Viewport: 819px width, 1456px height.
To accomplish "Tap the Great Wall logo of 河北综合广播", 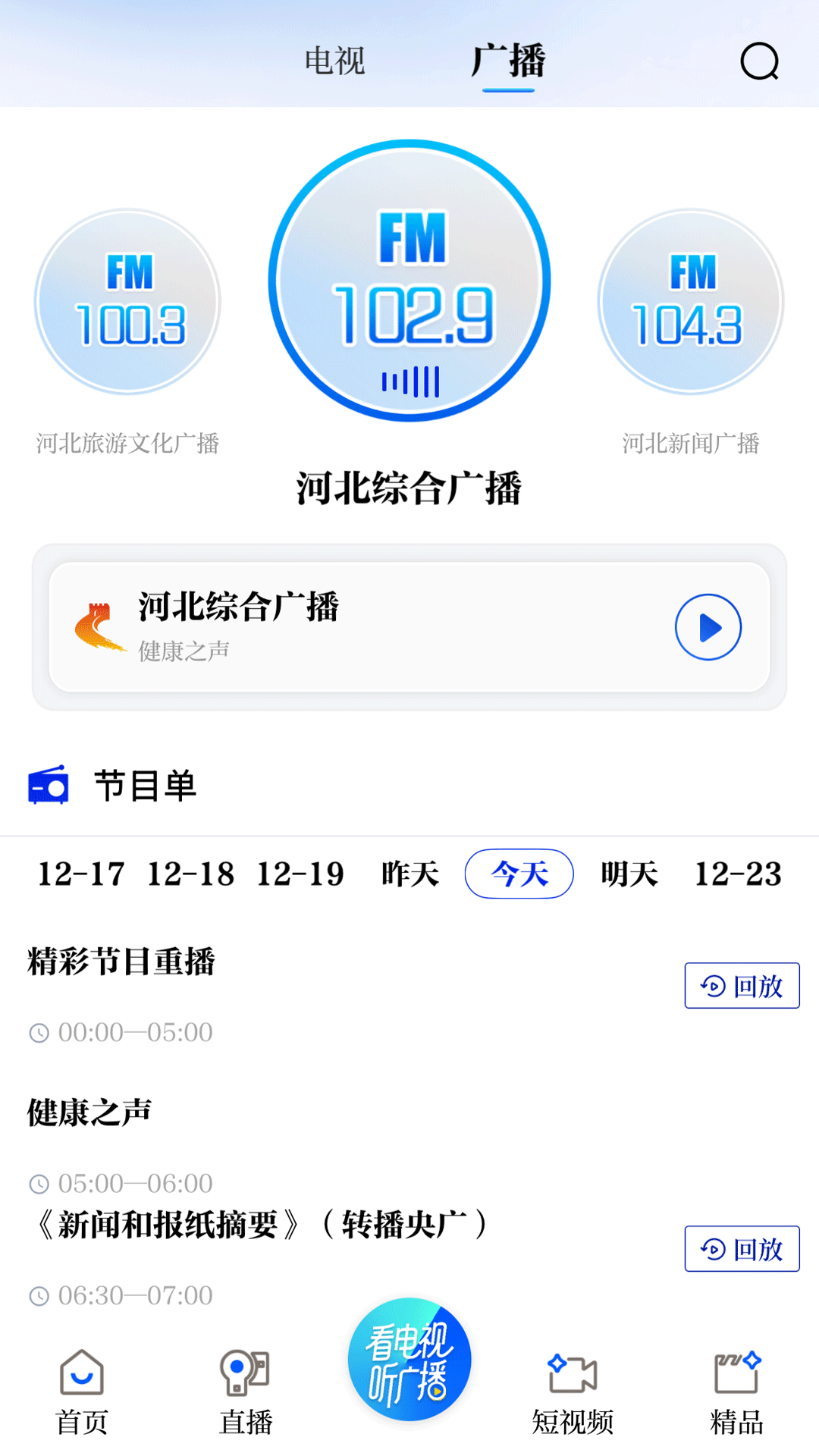I will click(x=97, y=627).
